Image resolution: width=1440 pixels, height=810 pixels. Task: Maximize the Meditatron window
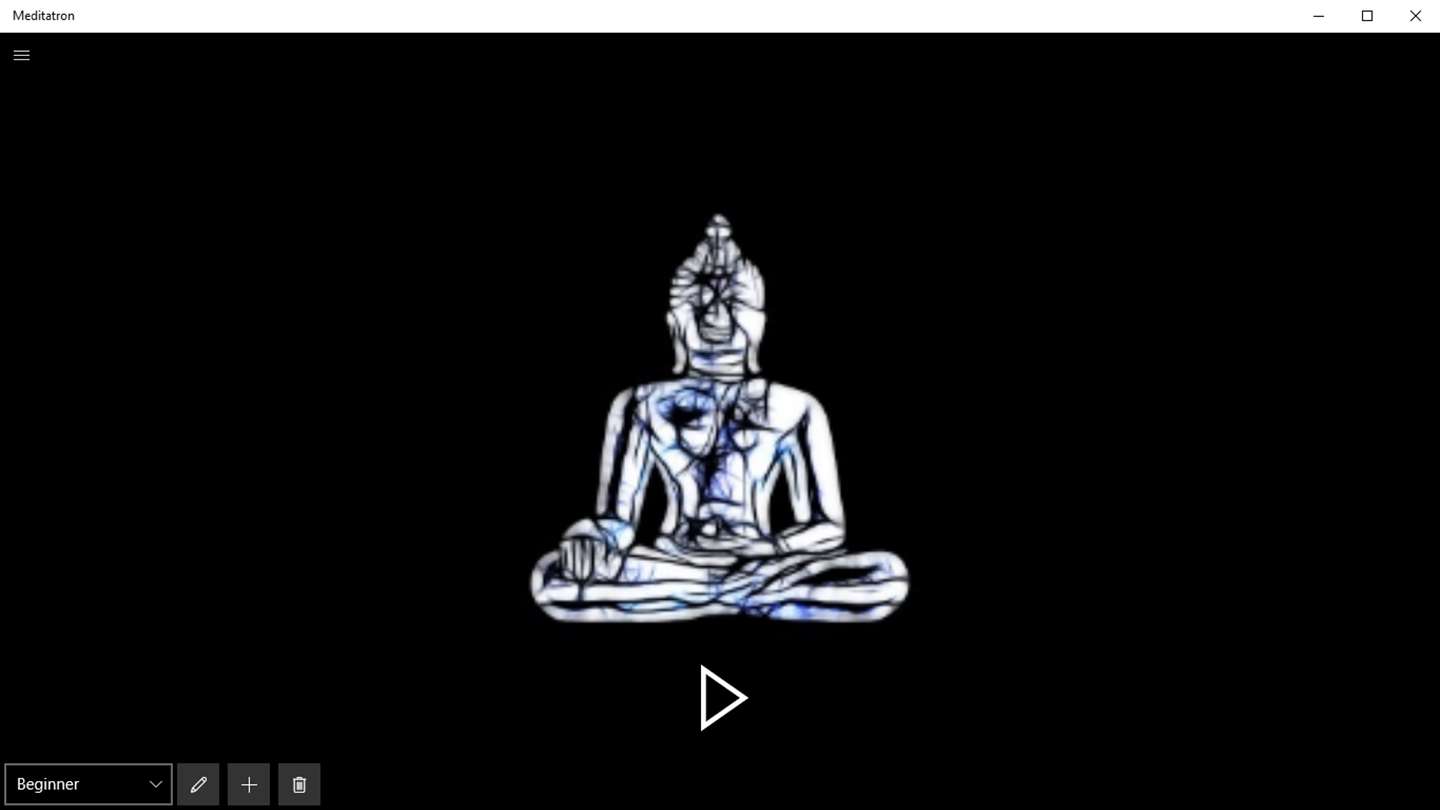click(1367, 16)
